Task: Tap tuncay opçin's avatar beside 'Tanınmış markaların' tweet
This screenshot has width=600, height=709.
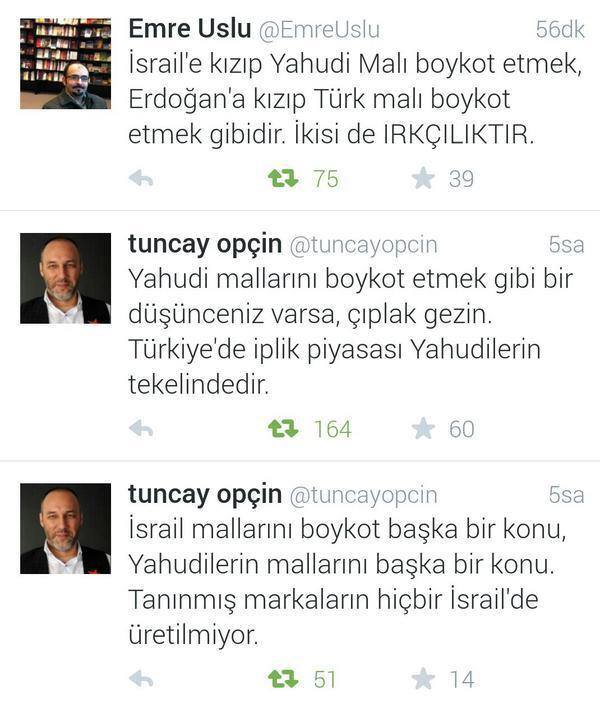Action: (x=65, y=528)
